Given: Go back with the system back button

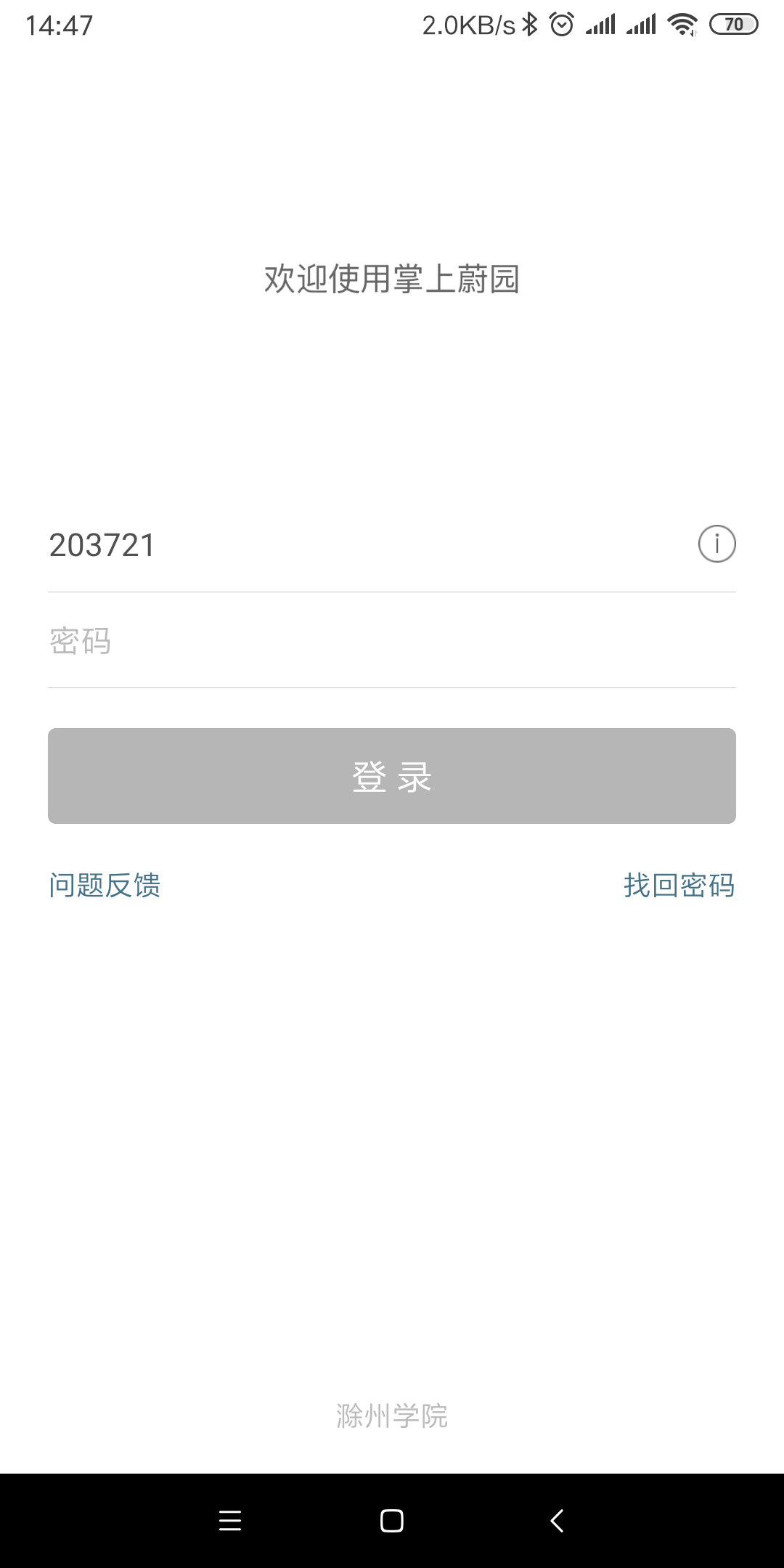Looking at the screenshot, I should (x=557, y=1520).
